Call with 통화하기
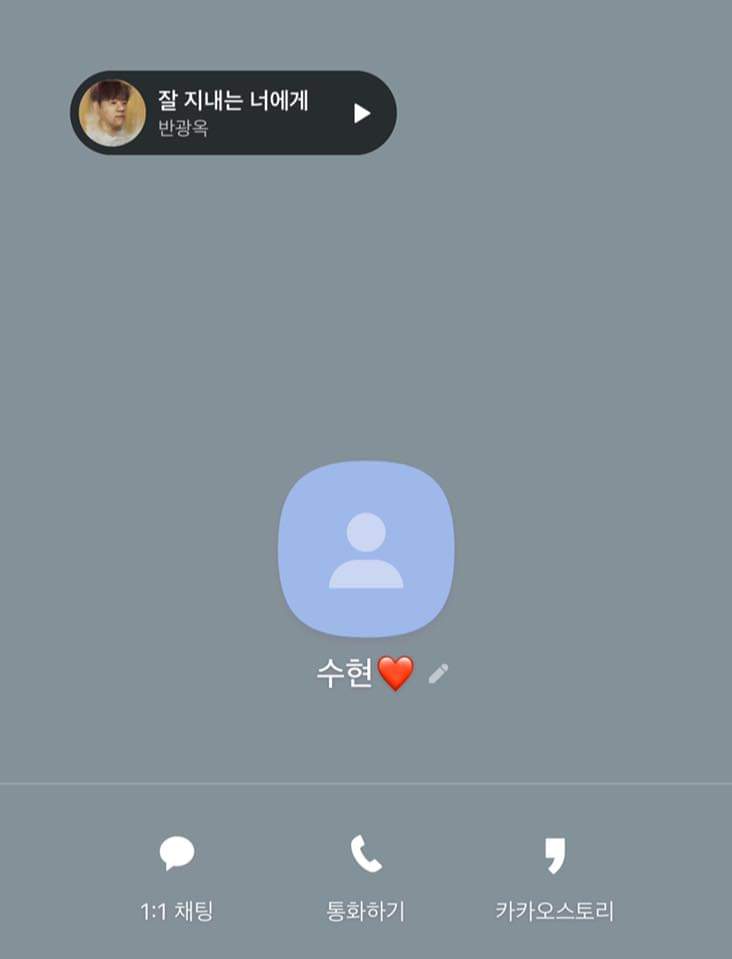The width and height of the screenshot is (732, 959). click(x=366, y=875)
